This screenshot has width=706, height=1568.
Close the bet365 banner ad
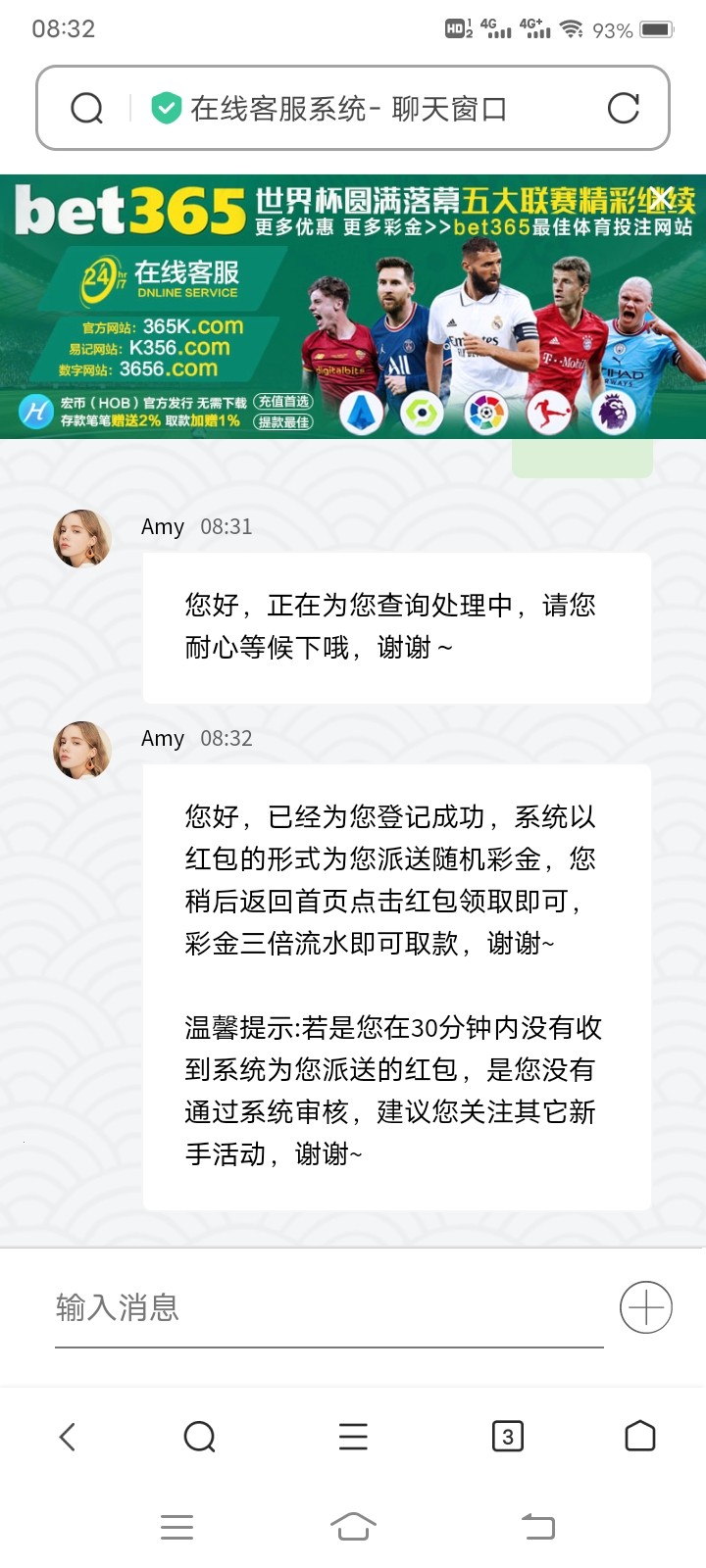pyautogui.click(x=661, y=199)
